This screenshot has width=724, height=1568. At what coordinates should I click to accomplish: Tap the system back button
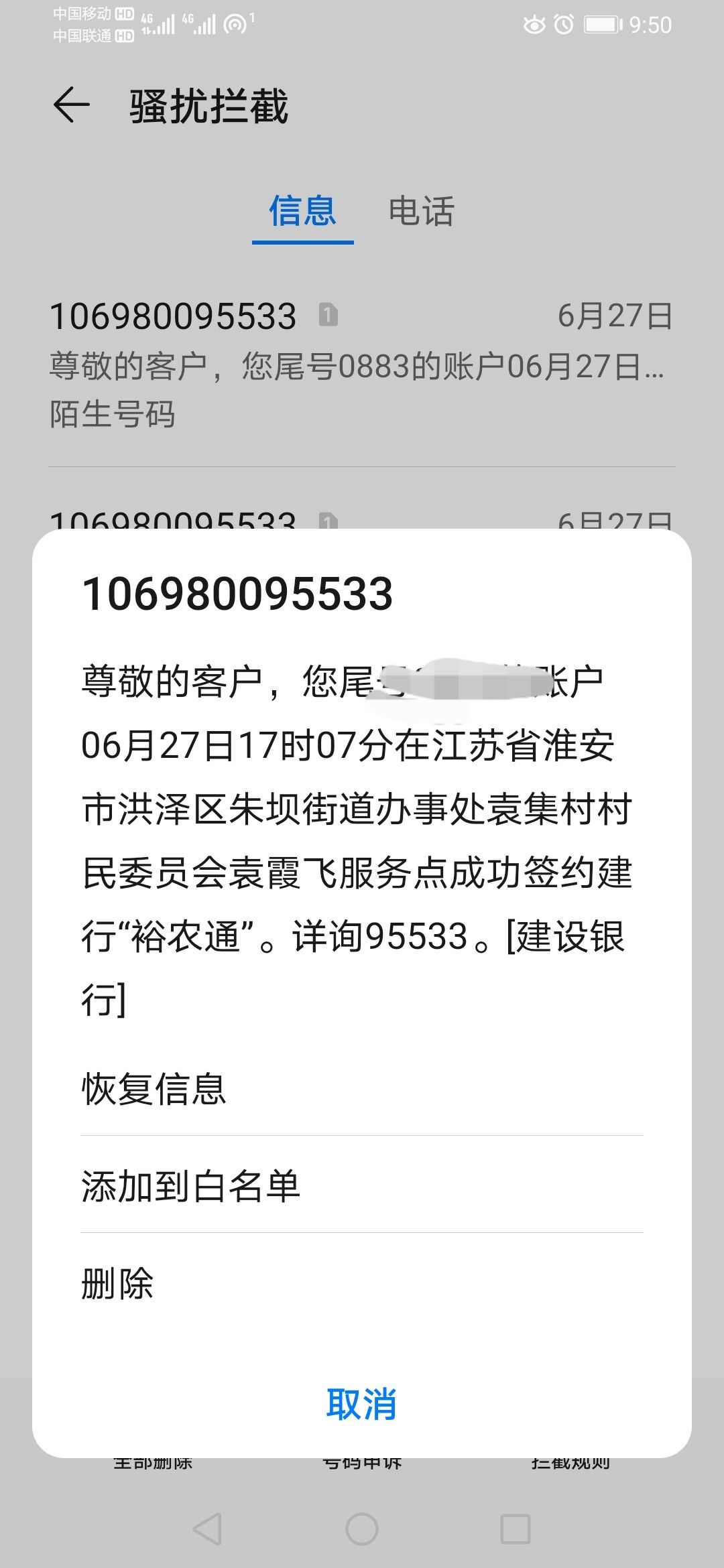tap(207, 1529)
